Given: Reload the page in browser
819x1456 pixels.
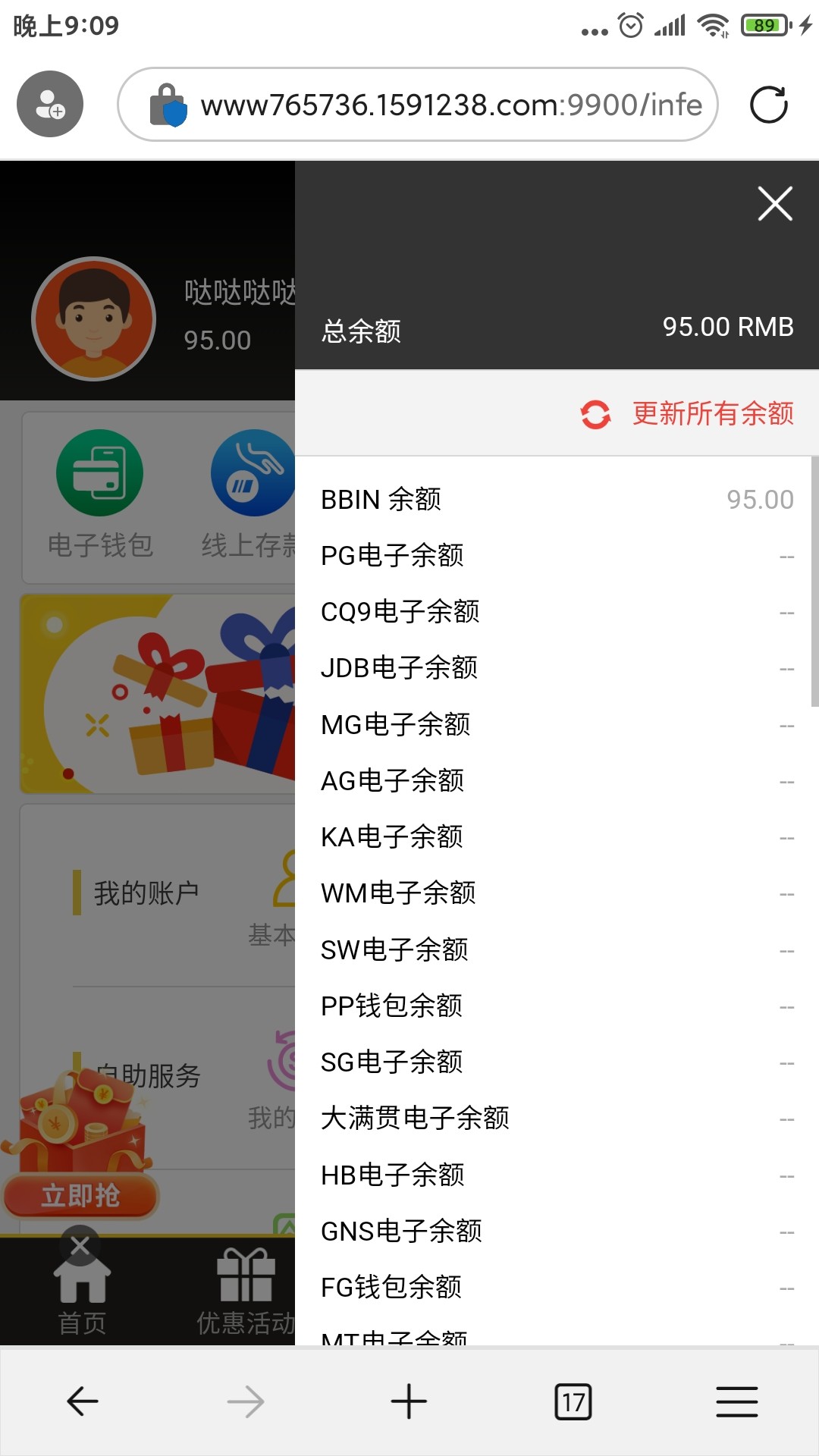Looking at the screenshot, I should [768, 105].
